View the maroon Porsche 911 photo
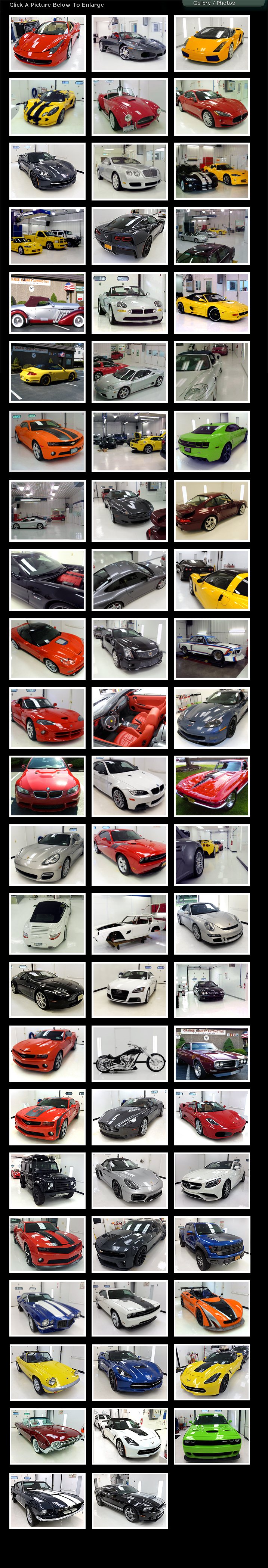The width and height of the screenshot is (268, 1568). pyautogui.click(x=211, y=510)
